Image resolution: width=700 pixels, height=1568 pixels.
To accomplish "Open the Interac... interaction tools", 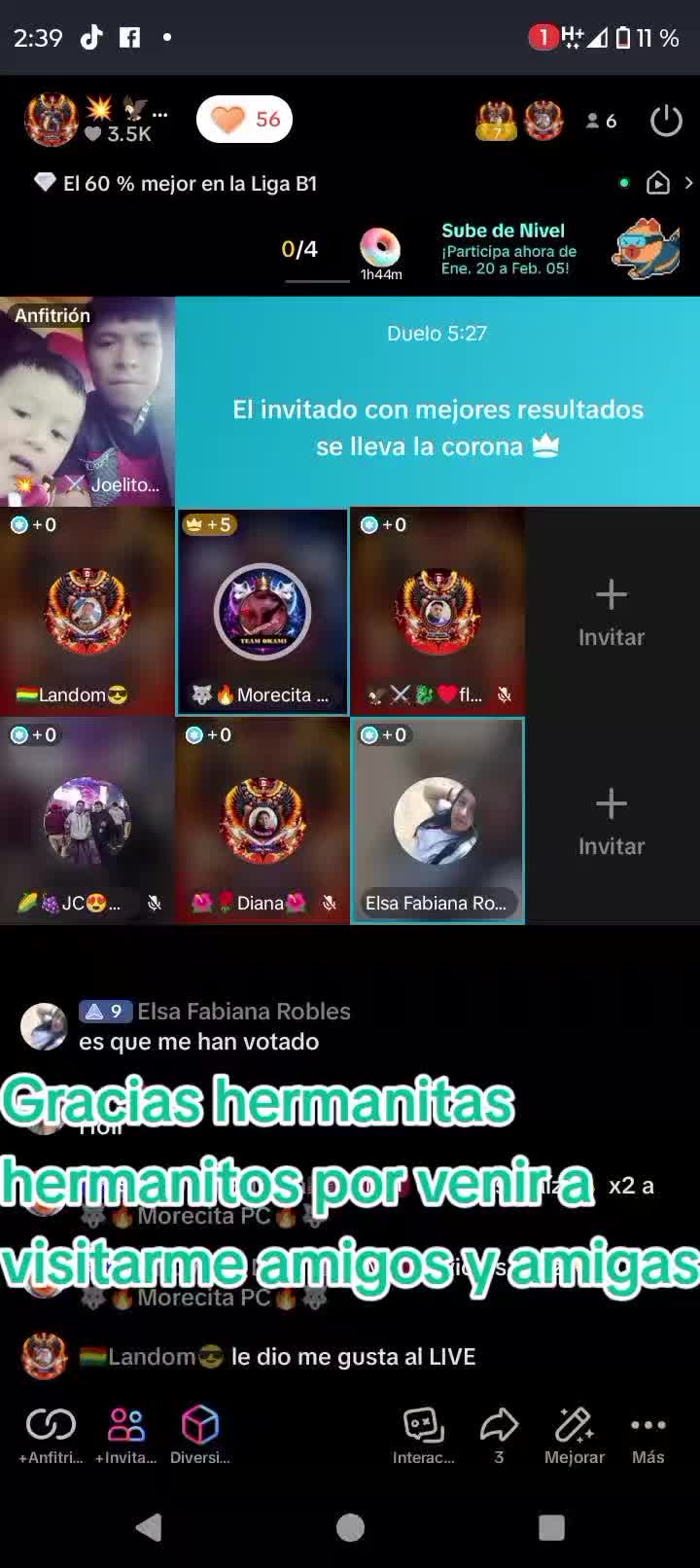I will pyautogui.click(x=424, y=1435).
